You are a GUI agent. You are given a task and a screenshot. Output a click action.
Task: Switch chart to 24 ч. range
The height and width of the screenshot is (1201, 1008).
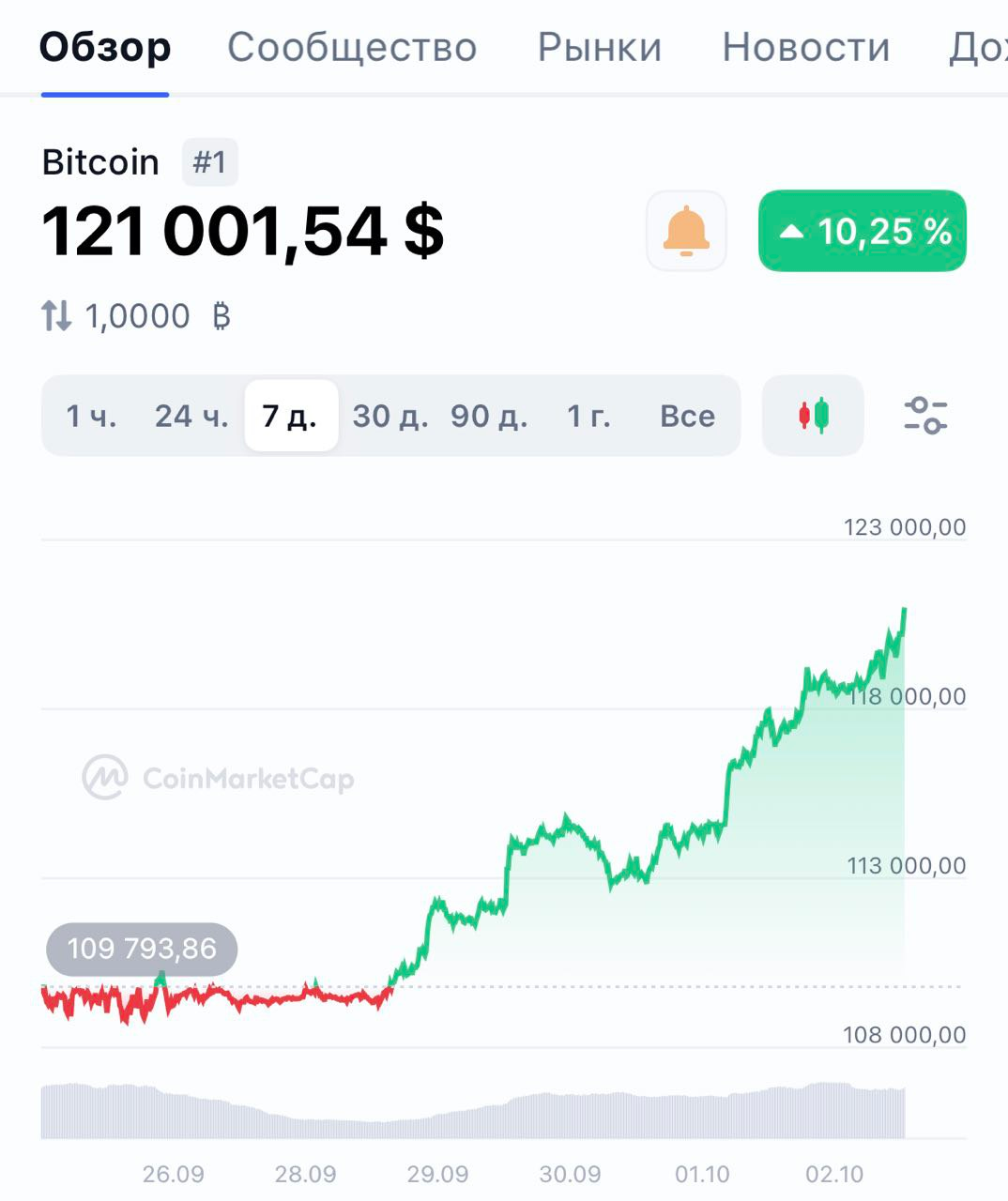pyautogui.click(x=191, y=416)
